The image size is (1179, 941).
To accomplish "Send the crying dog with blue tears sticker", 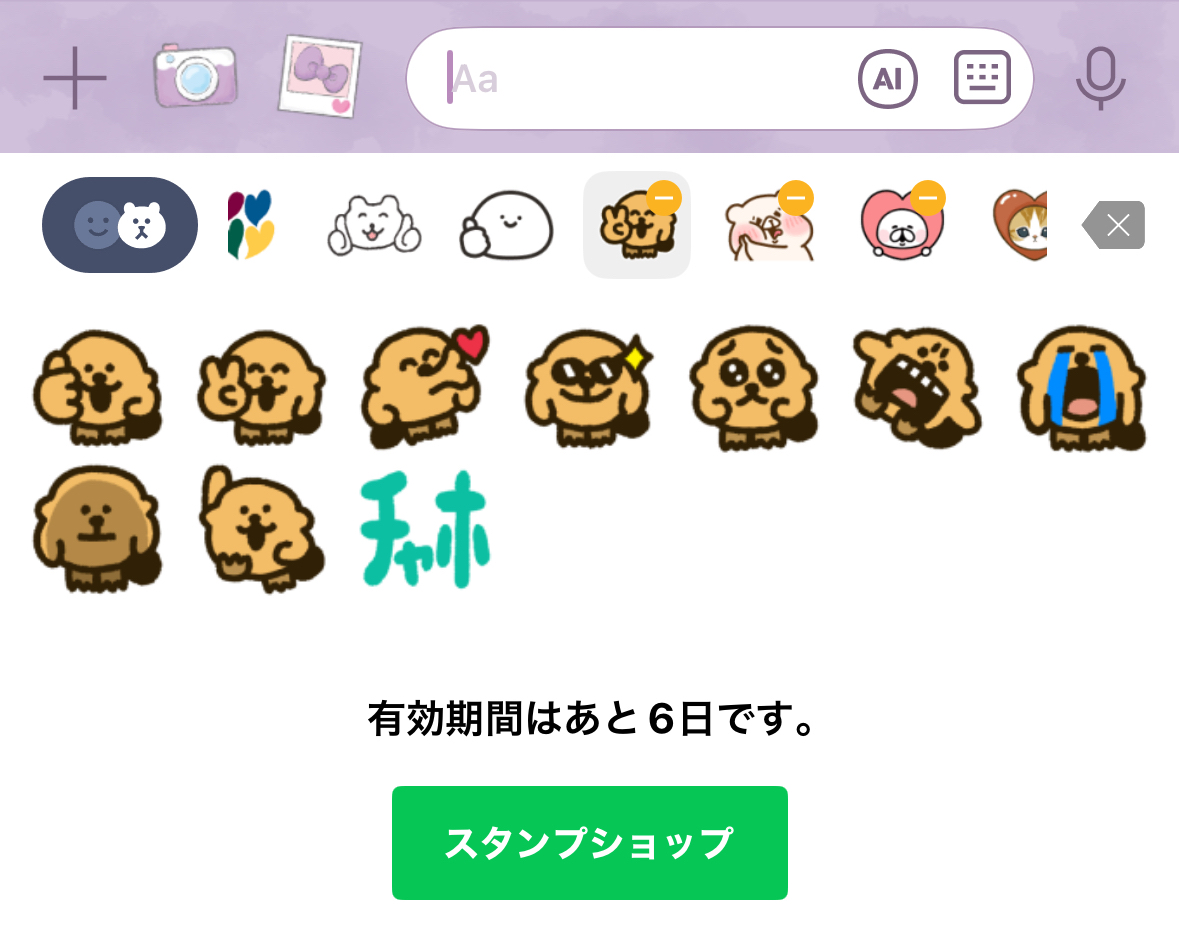I will point(1080,388).
